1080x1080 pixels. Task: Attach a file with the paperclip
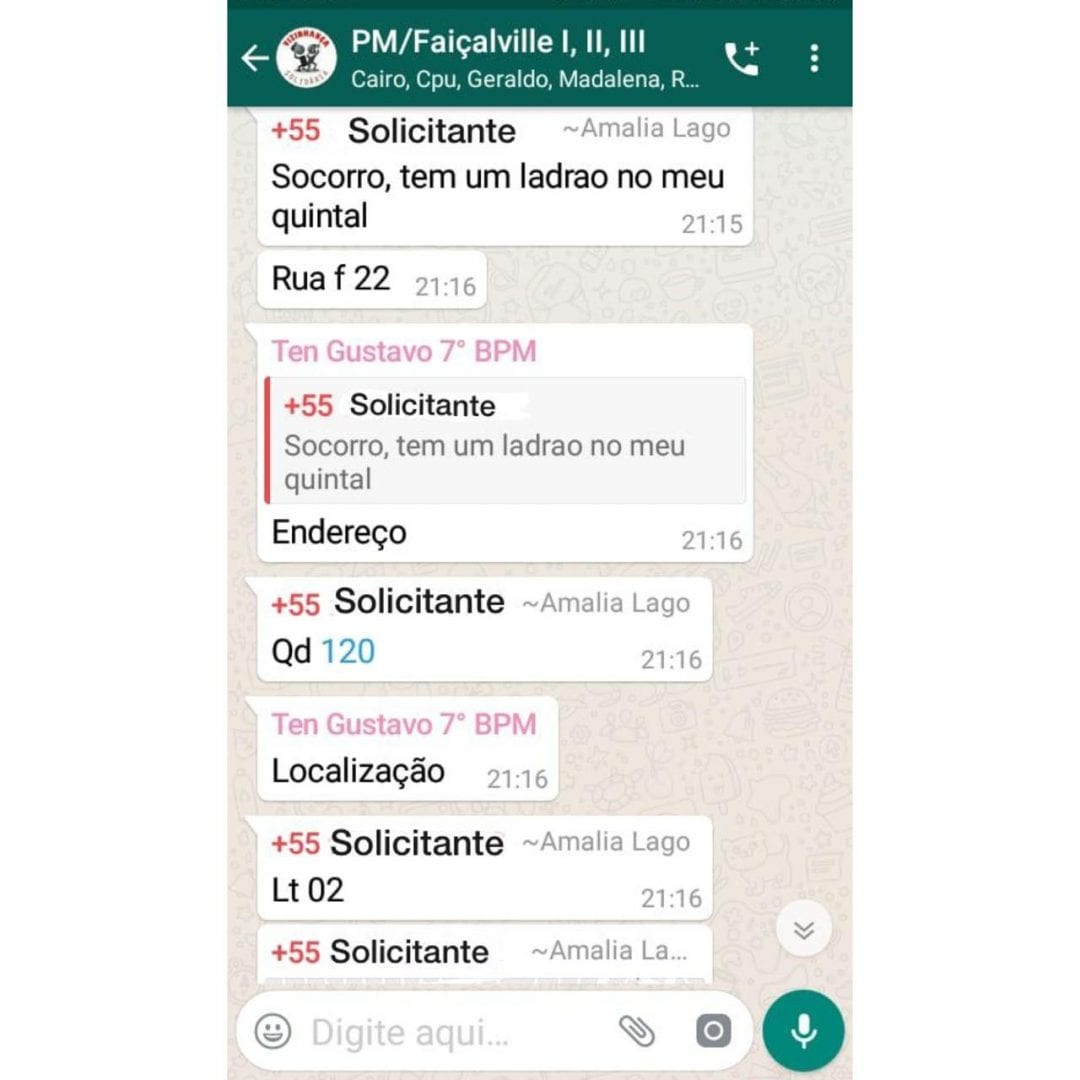click(636, 1031)
